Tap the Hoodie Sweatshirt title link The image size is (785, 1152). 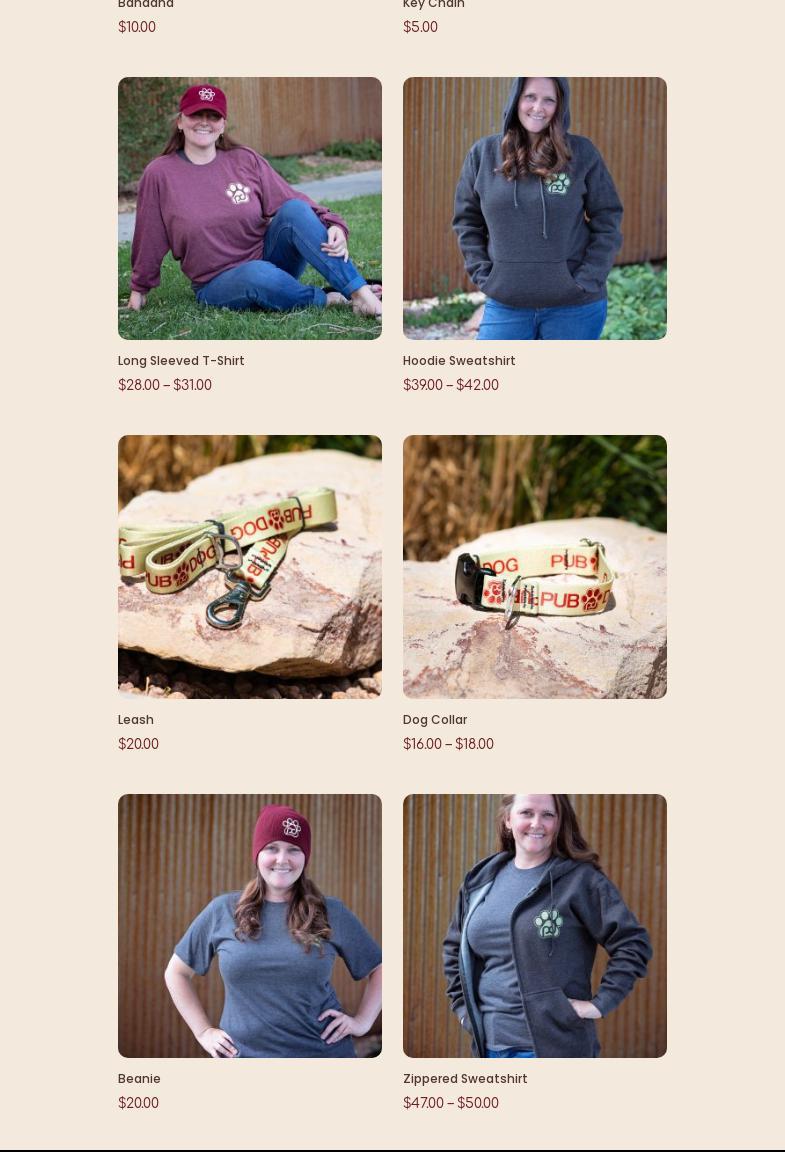[459, 361]
